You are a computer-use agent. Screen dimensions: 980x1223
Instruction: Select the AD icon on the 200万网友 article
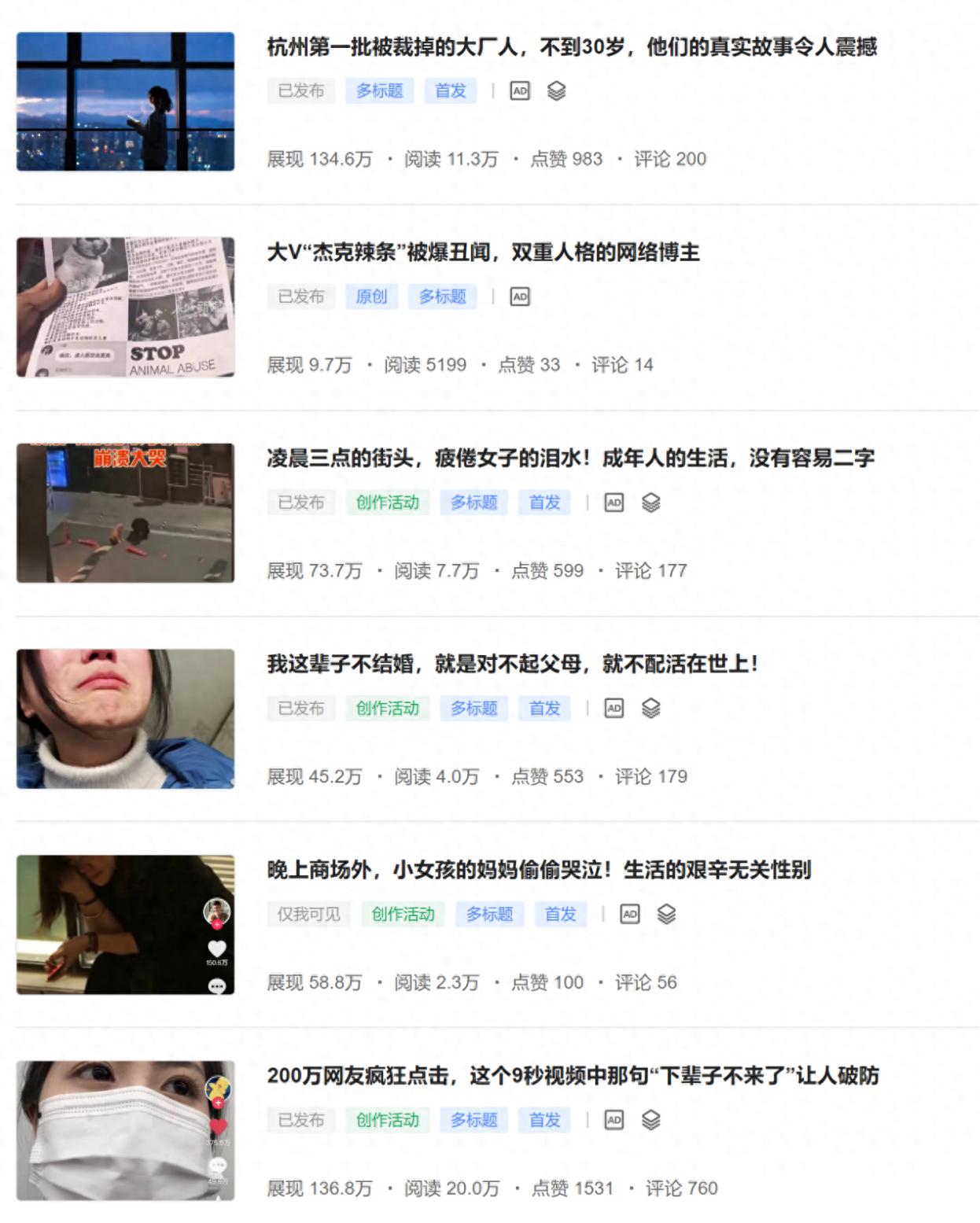pos(613,1120)
